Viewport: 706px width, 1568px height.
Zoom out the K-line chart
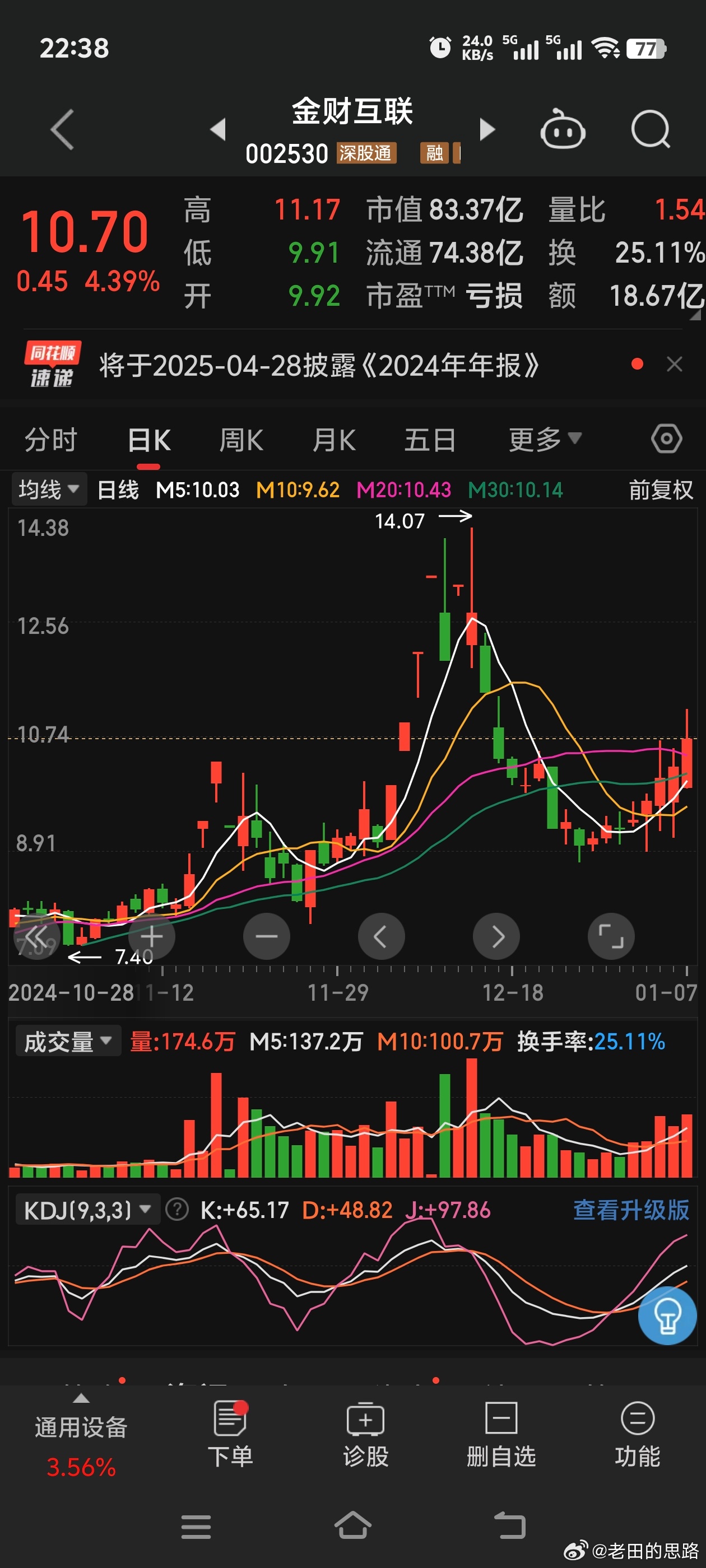[x=266, y=936]
